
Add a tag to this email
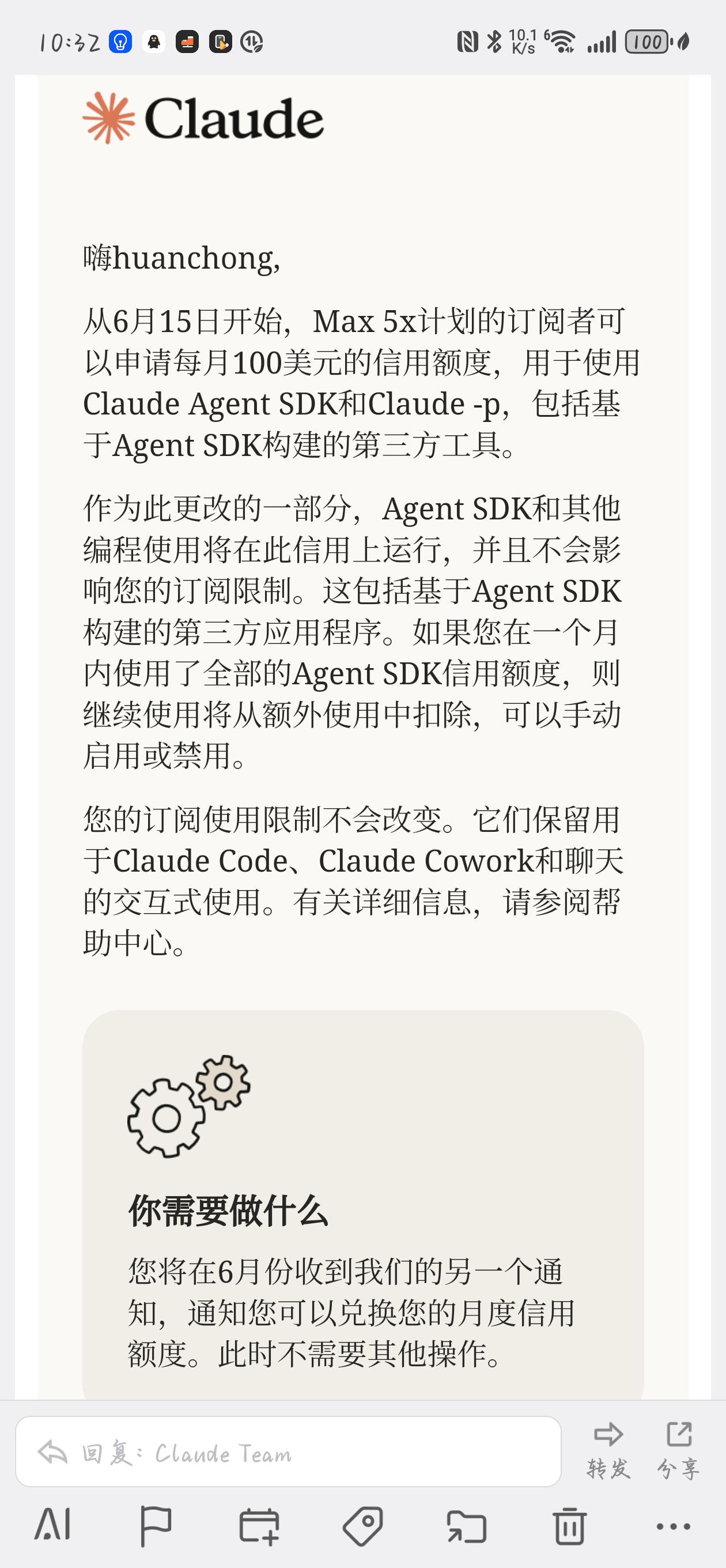click(362, 1526)
